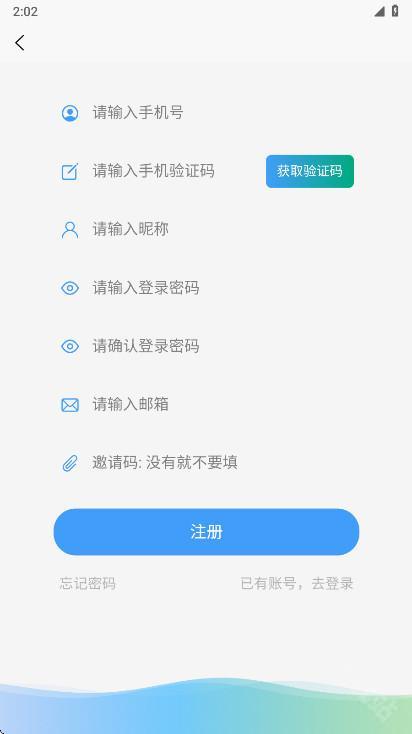Focus the invitation code field 邀请码
This screenshot has height=734, width=412.
222,463
